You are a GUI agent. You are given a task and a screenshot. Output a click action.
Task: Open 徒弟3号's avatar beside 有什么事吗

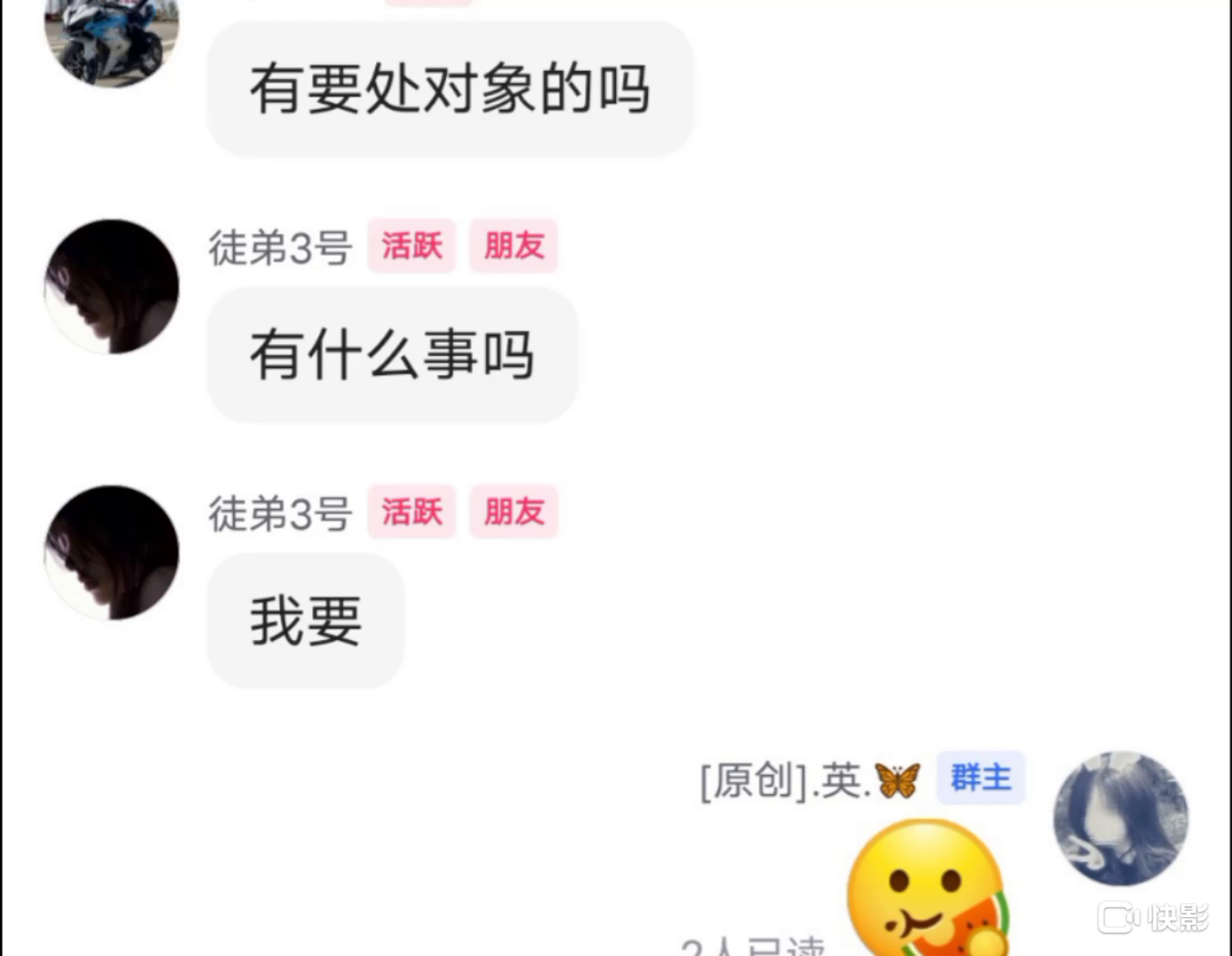coord(112,287)
